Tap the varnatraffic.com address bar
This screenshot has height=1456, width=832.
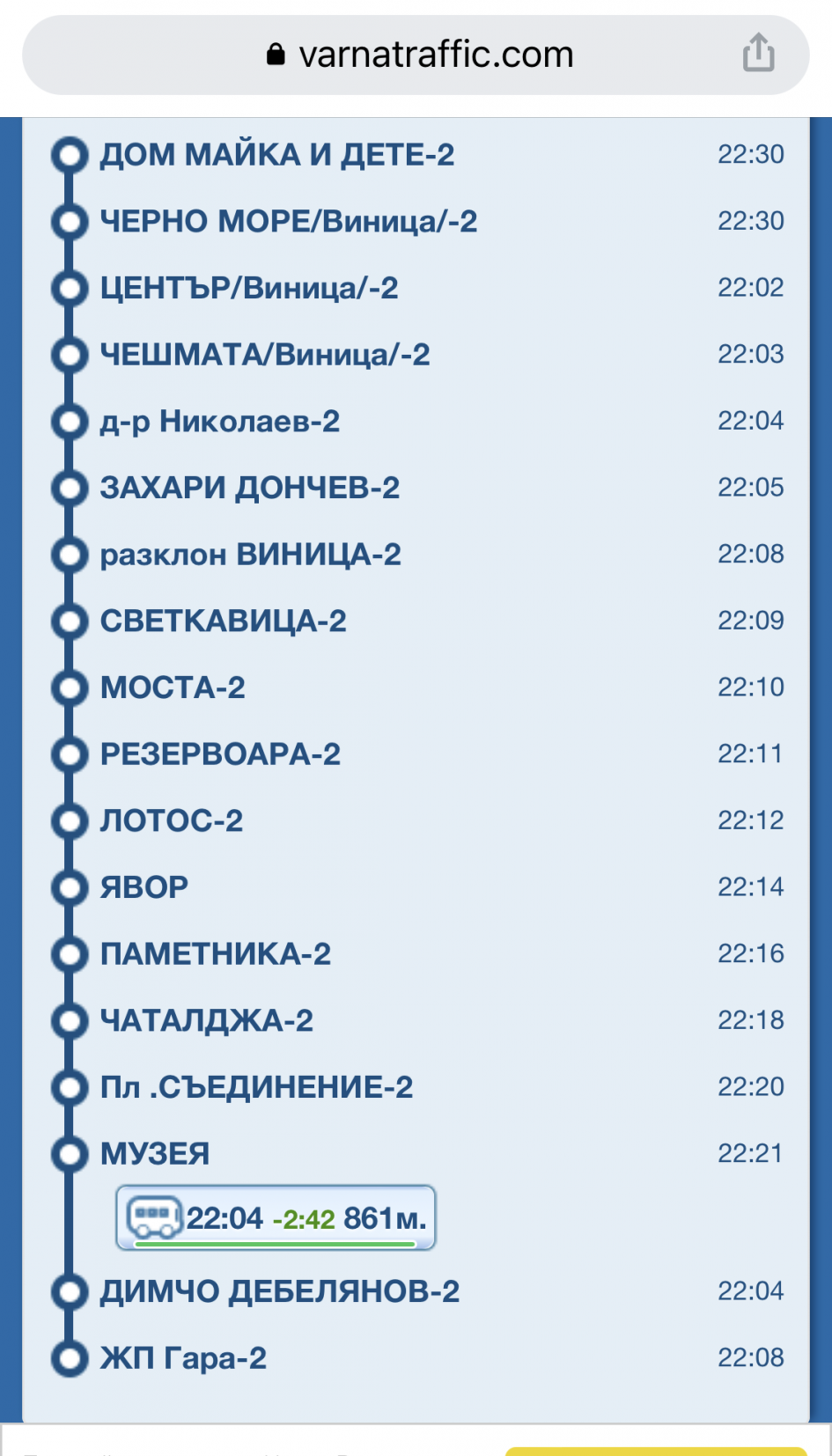point(419,55)
